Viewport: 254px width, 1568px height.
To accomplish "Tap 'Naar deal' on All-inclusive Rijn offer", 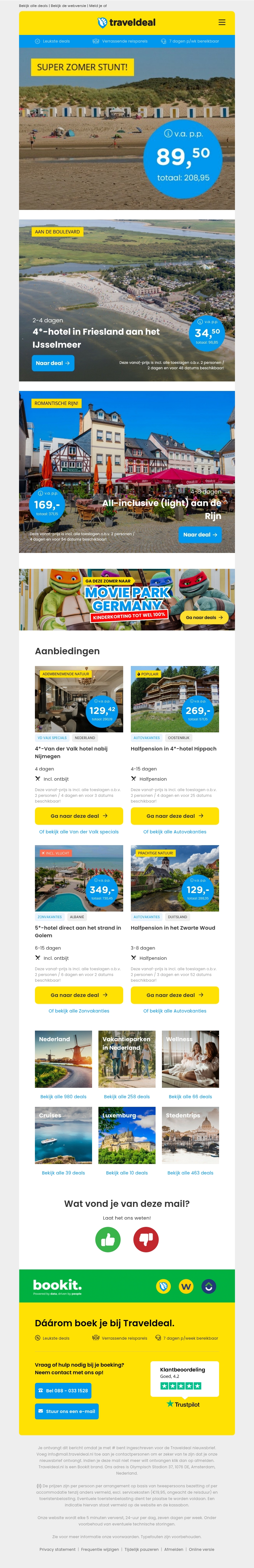I will pos(200,535).
